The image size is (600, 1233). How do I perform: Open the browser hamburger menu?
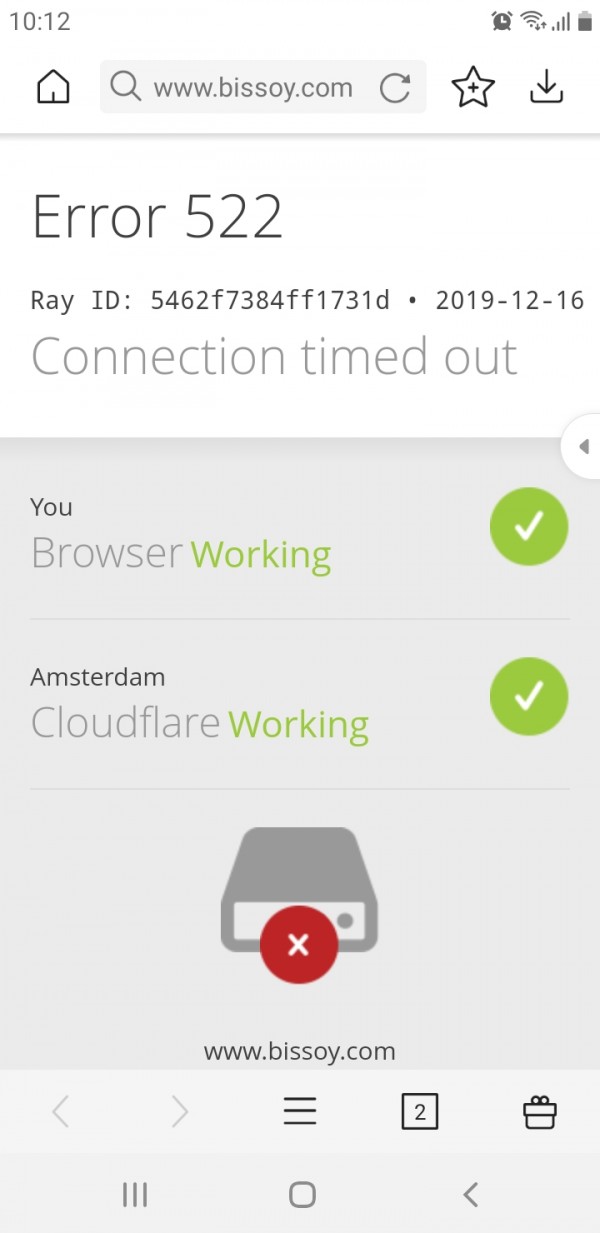[299, 1111]
